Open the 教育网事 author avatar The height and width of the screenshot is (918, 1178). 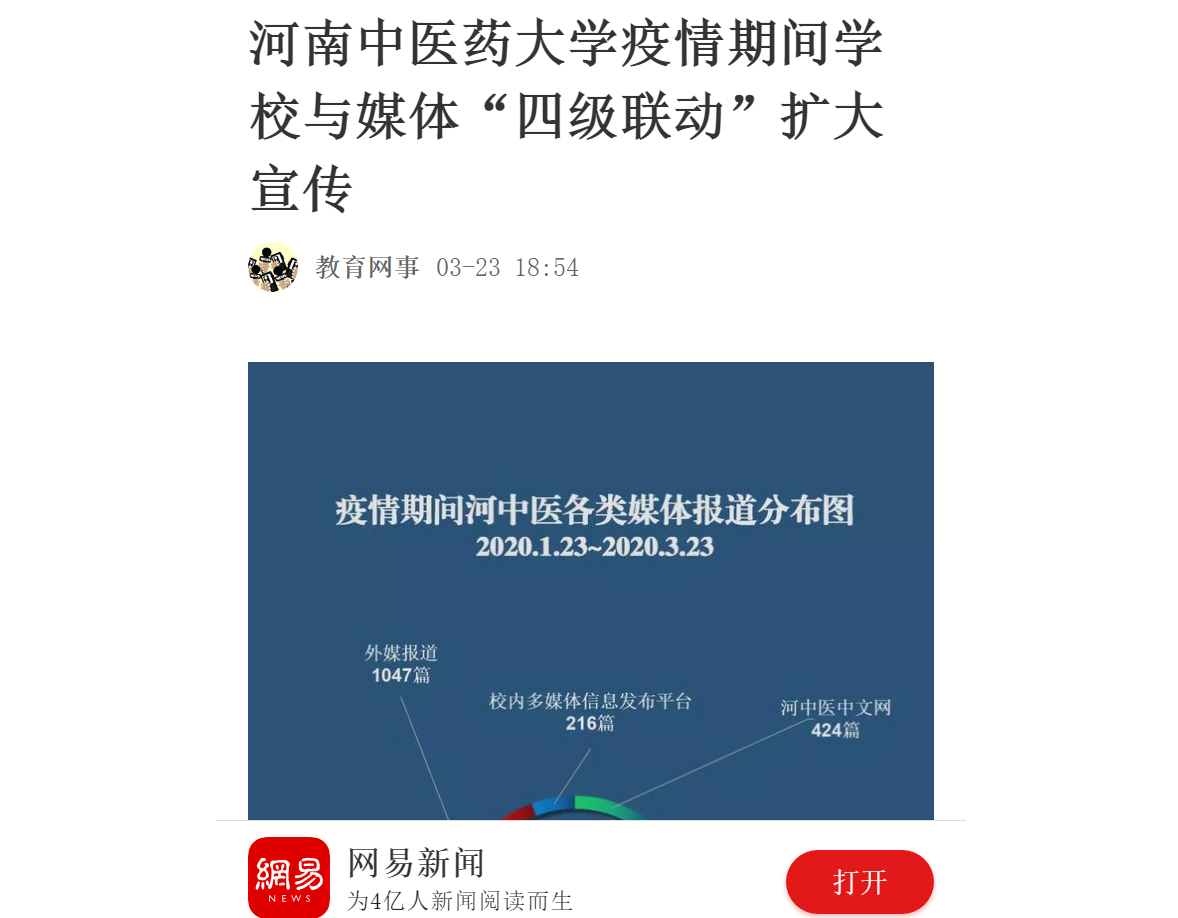coord(273,267)
